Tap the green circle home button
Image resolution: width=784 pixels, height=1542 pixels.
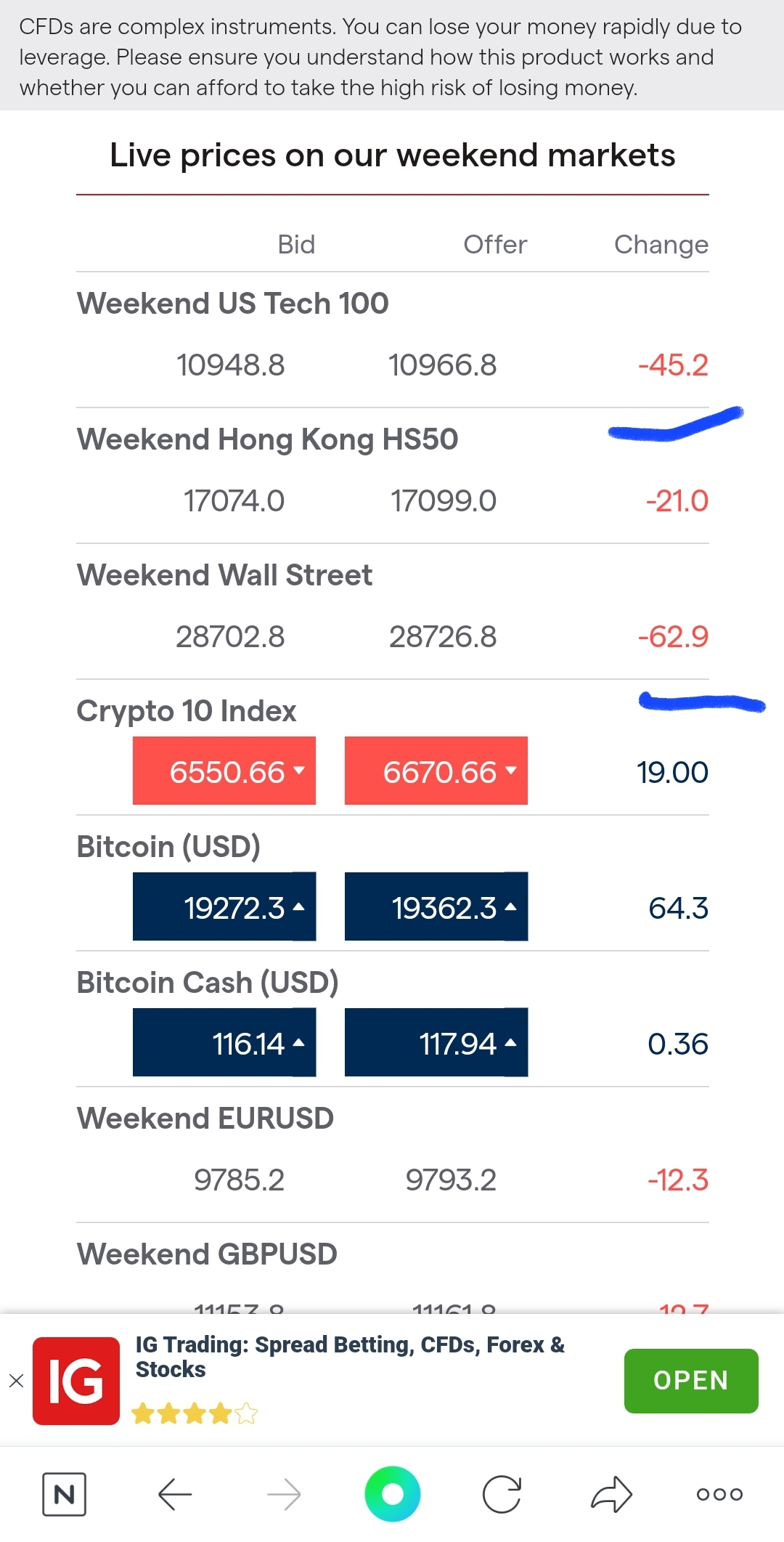point(392,1494)
